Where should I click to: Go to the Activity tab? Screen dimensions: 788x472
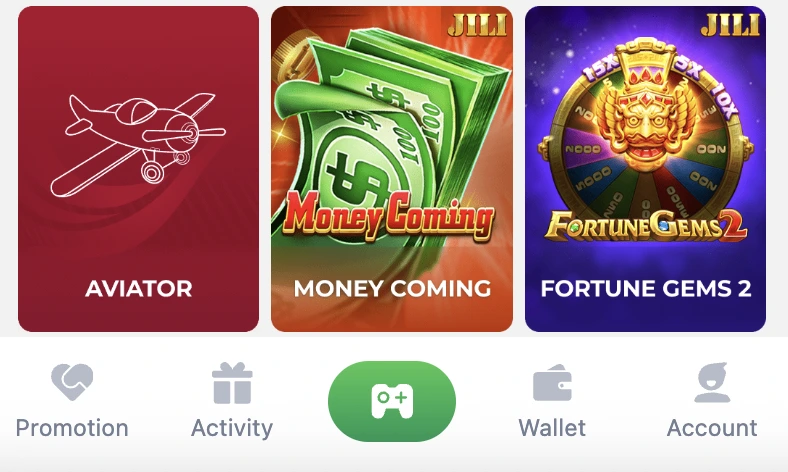232,402
